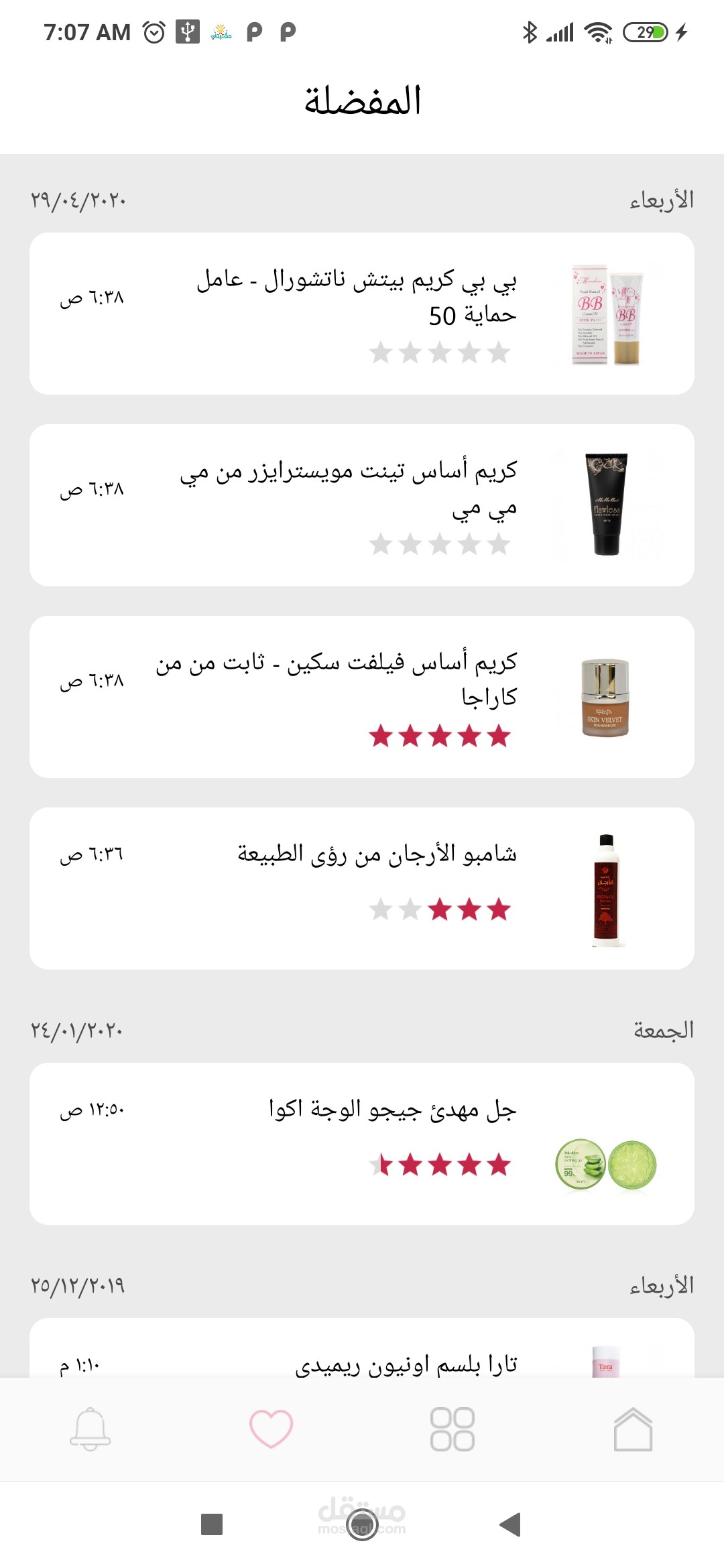The image size is (724, 1568).
Task: Tap the system back button
Action: [511, 1524]
